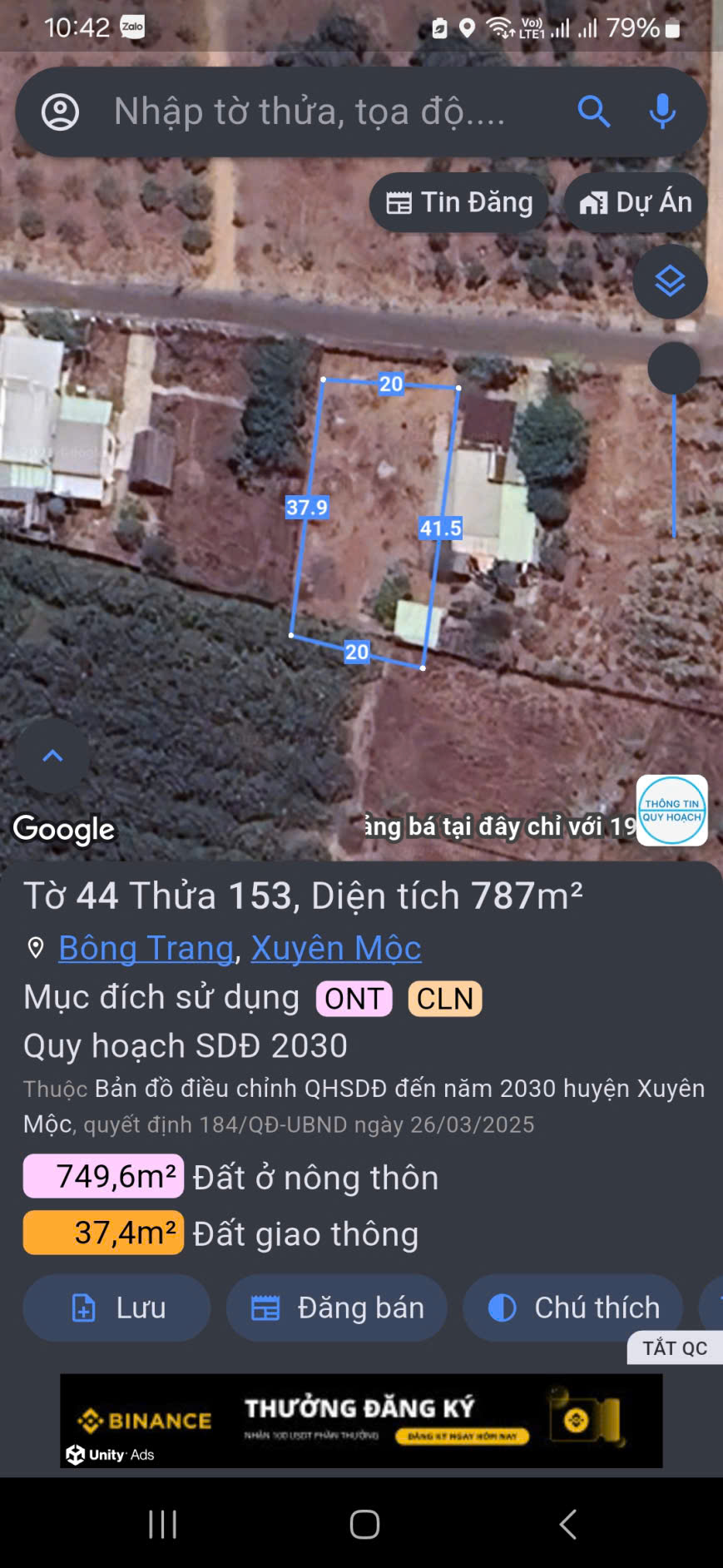Open the Binance registration ad banner
Screen dimensions: 723x1568
coord(361,1420)
